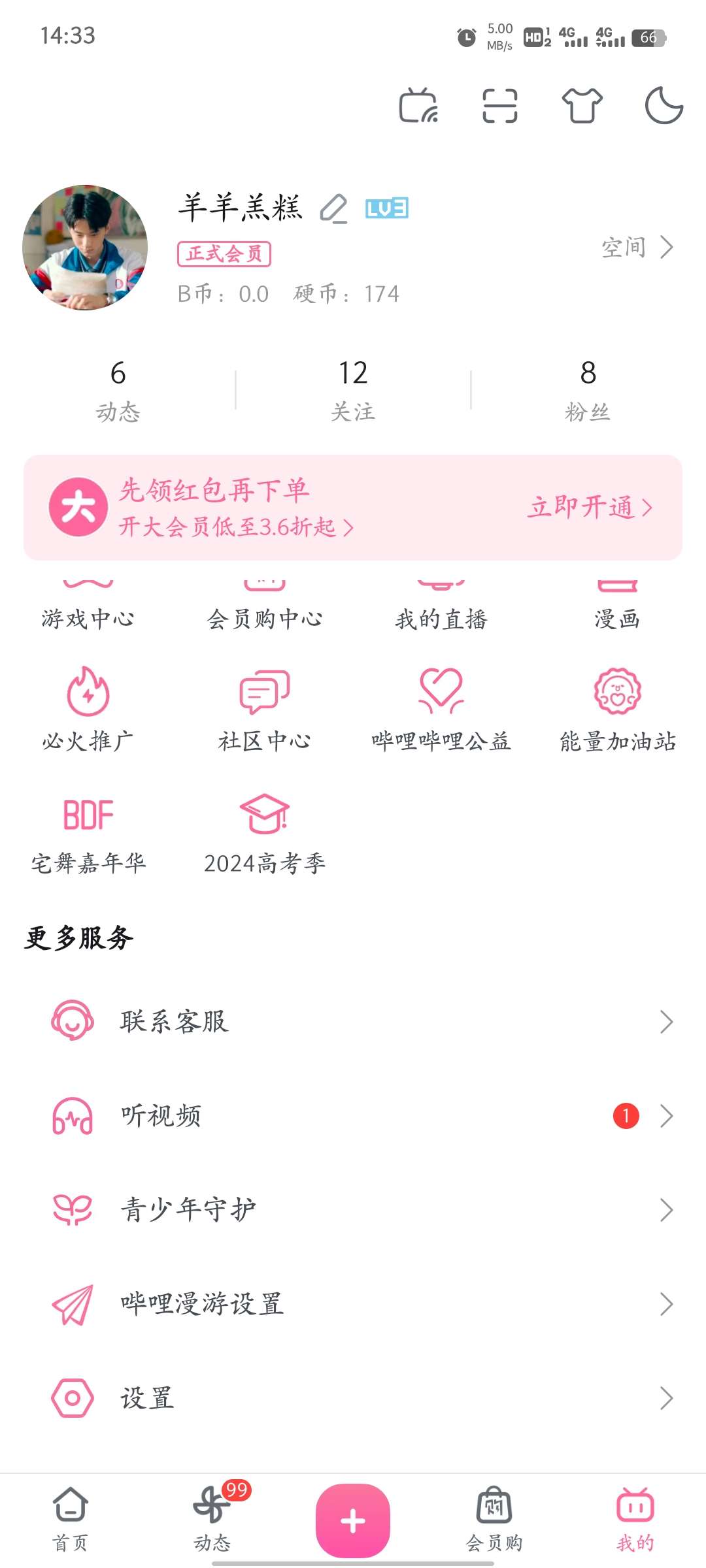
Task: Open 能量加油站
Action: [x=618, y=709]
